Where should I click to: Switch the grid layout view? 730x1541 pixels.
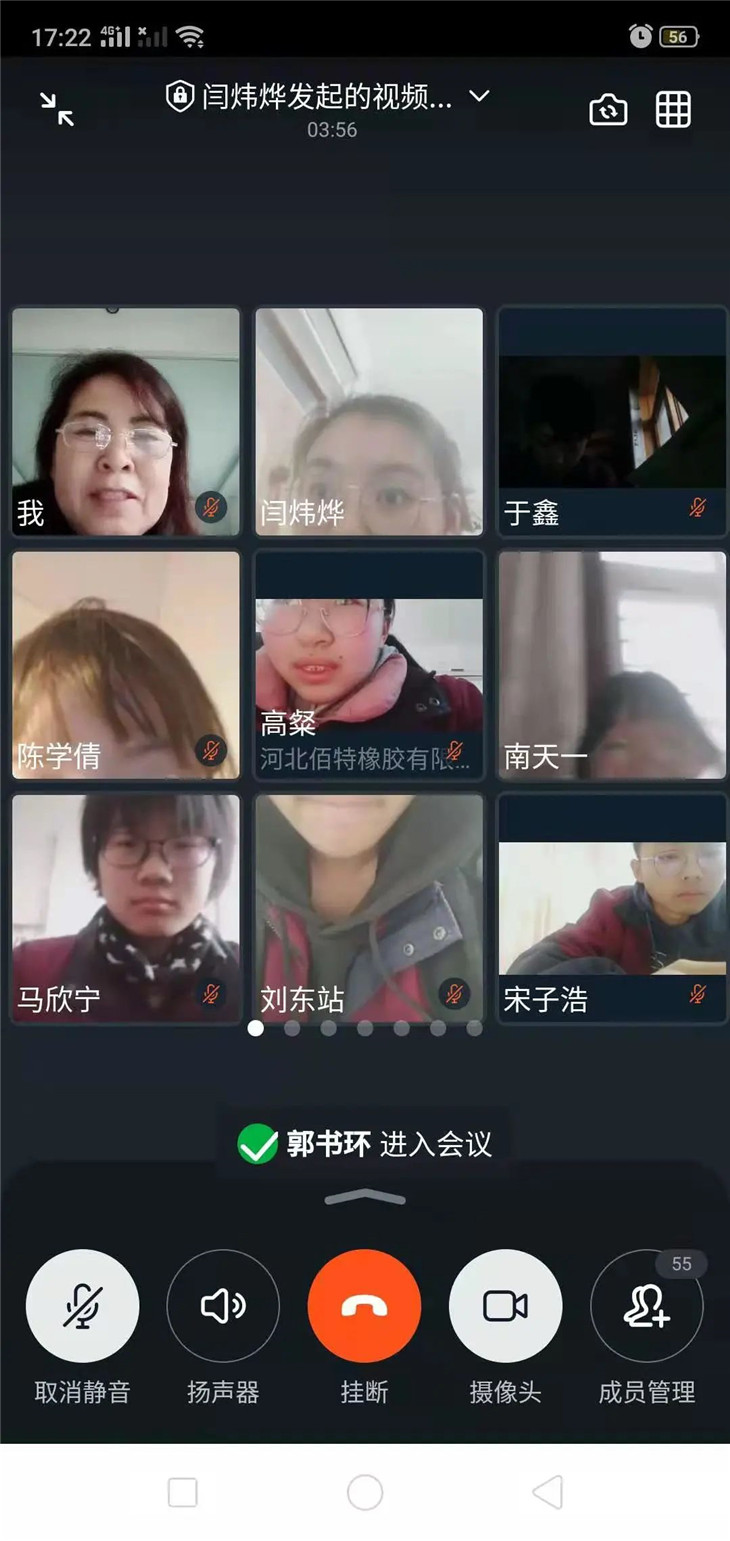(673, 109)
